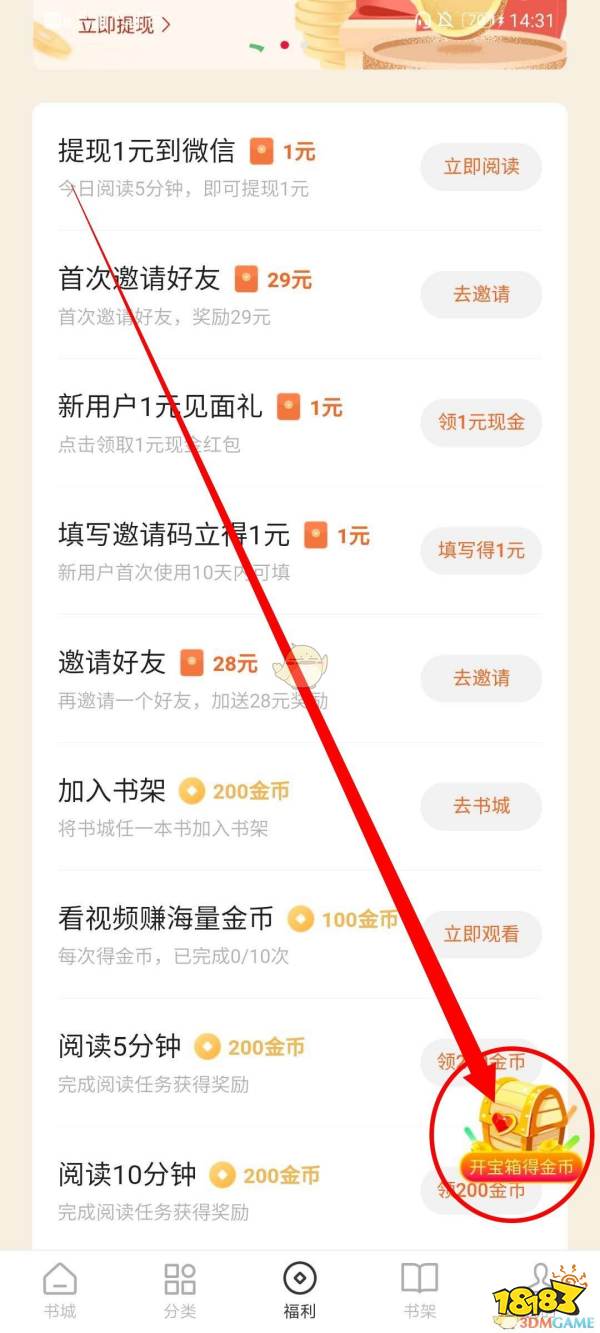Switch to 书城 tab

click(x=60, y=1289)
